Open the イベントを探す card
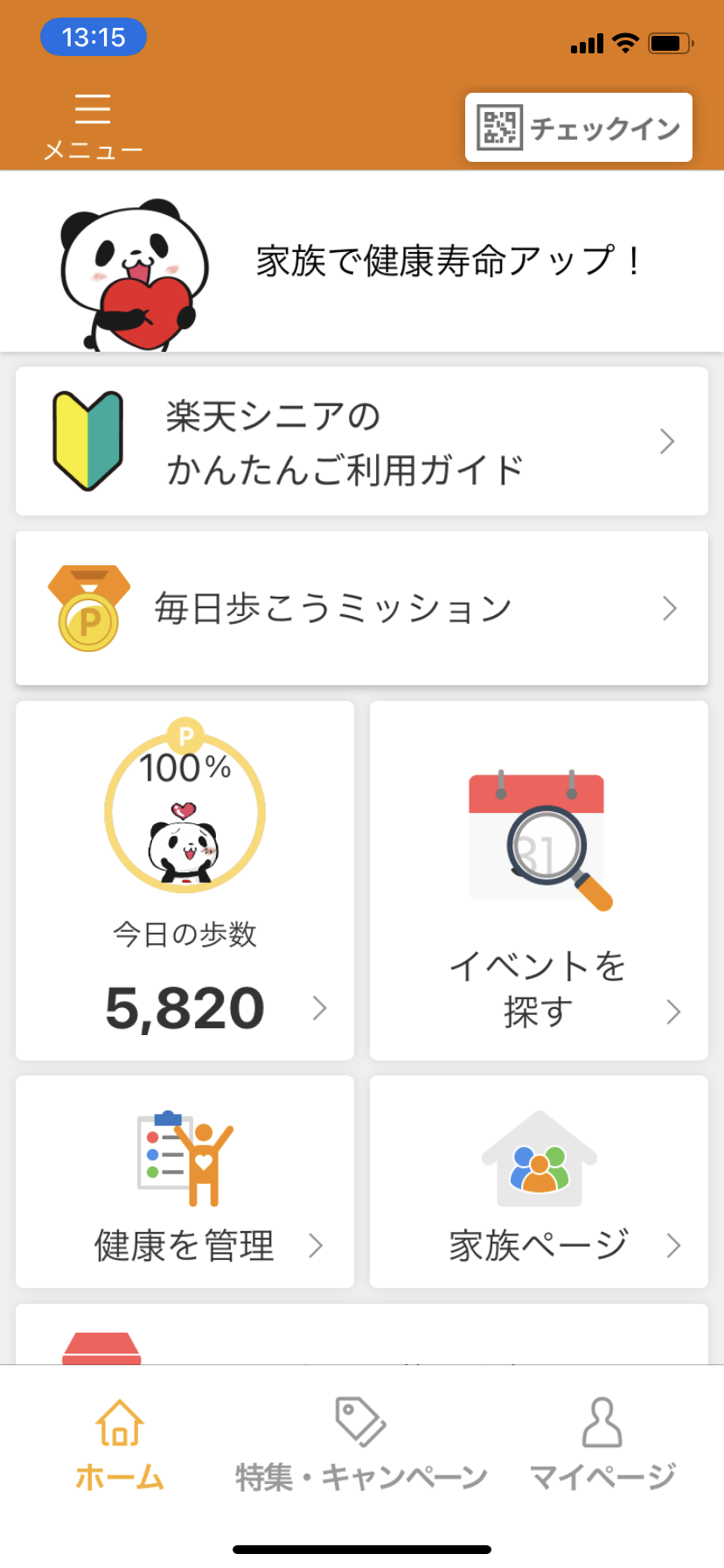 tap(539, 880)
